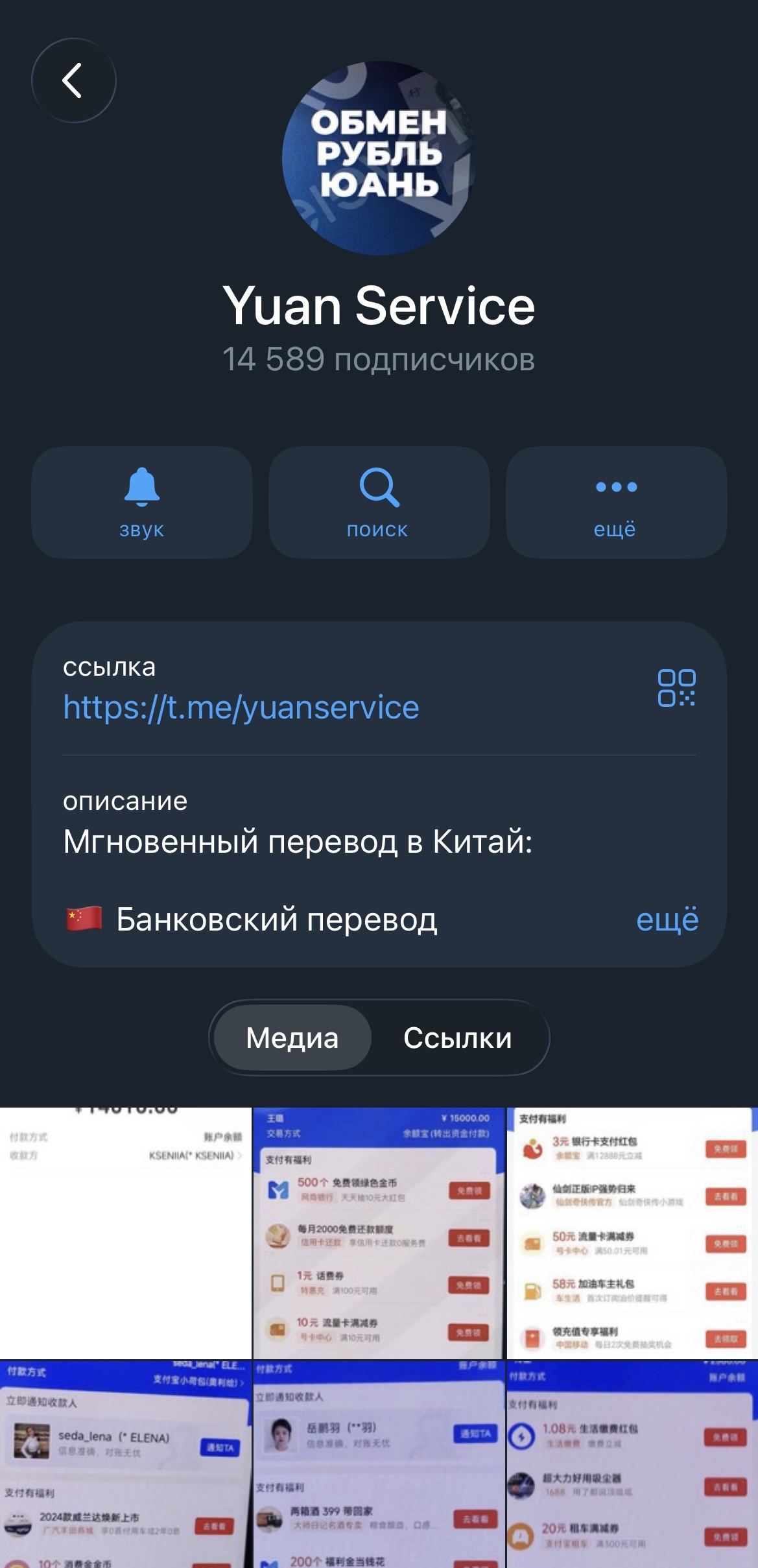Go back using the arrow button
The width and height of the screenshot is (758, 1568).
[73, 80]
